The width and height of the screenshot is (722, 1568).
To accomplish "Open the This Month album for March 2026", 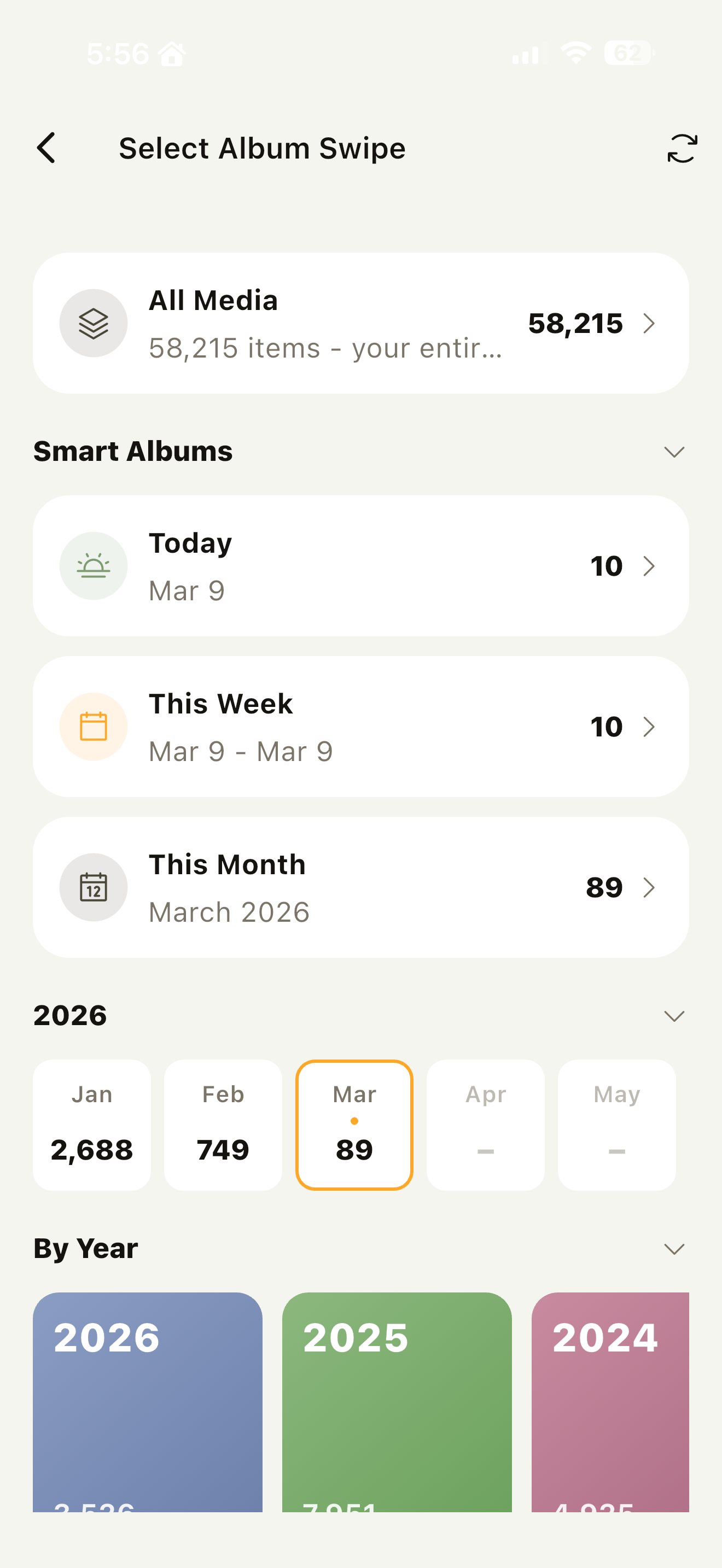I will point(361,887).
